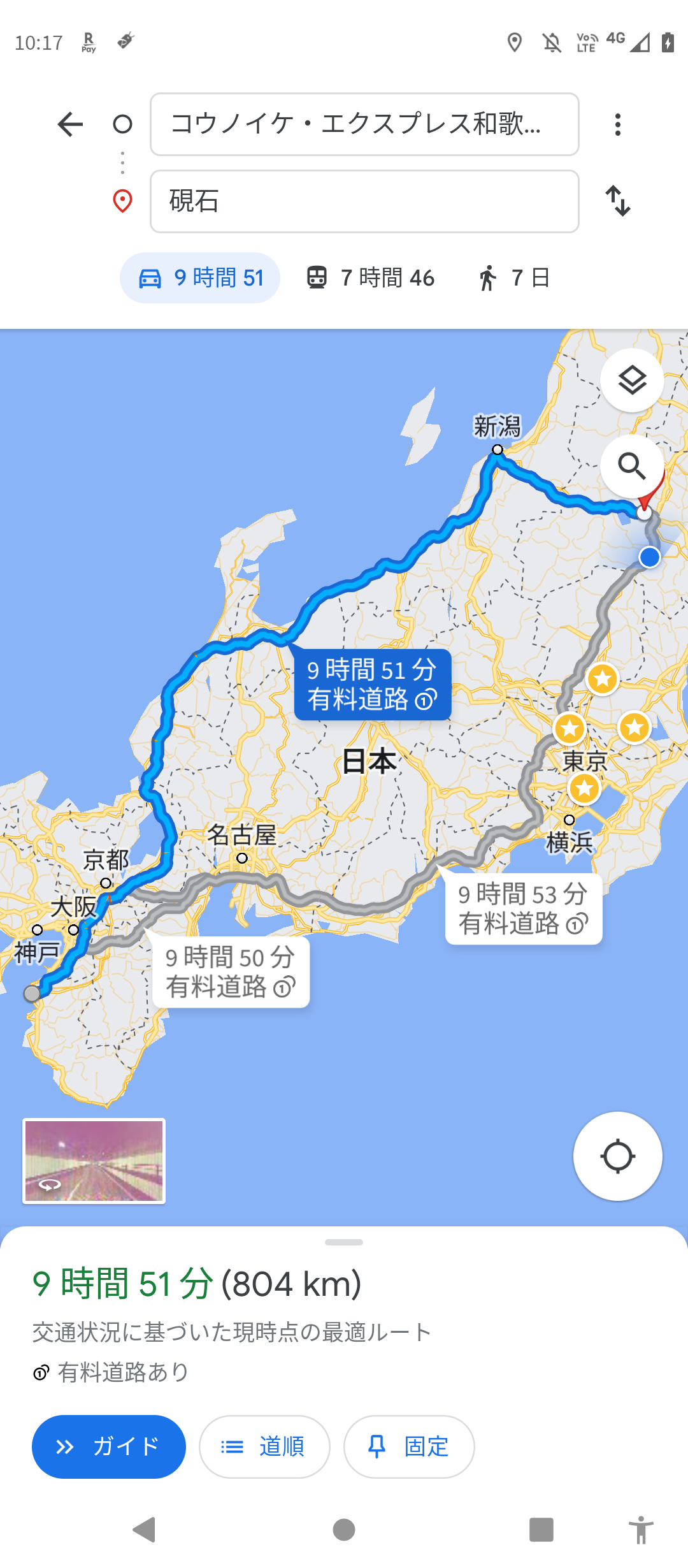The width and height of the screenshot is (688, 1568).
Task: Tap the system home button
Action: coord(344,1530)
